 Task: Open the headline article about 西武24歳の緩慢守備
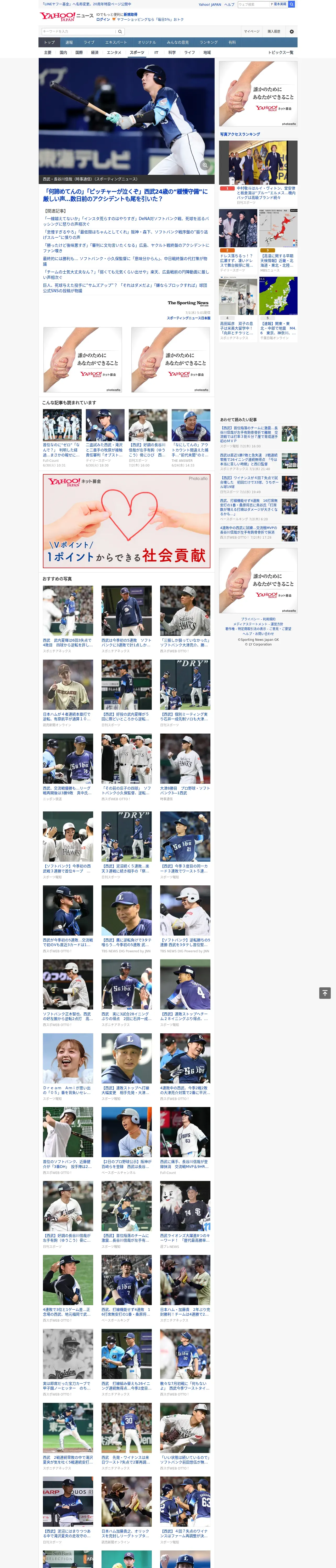126,195
